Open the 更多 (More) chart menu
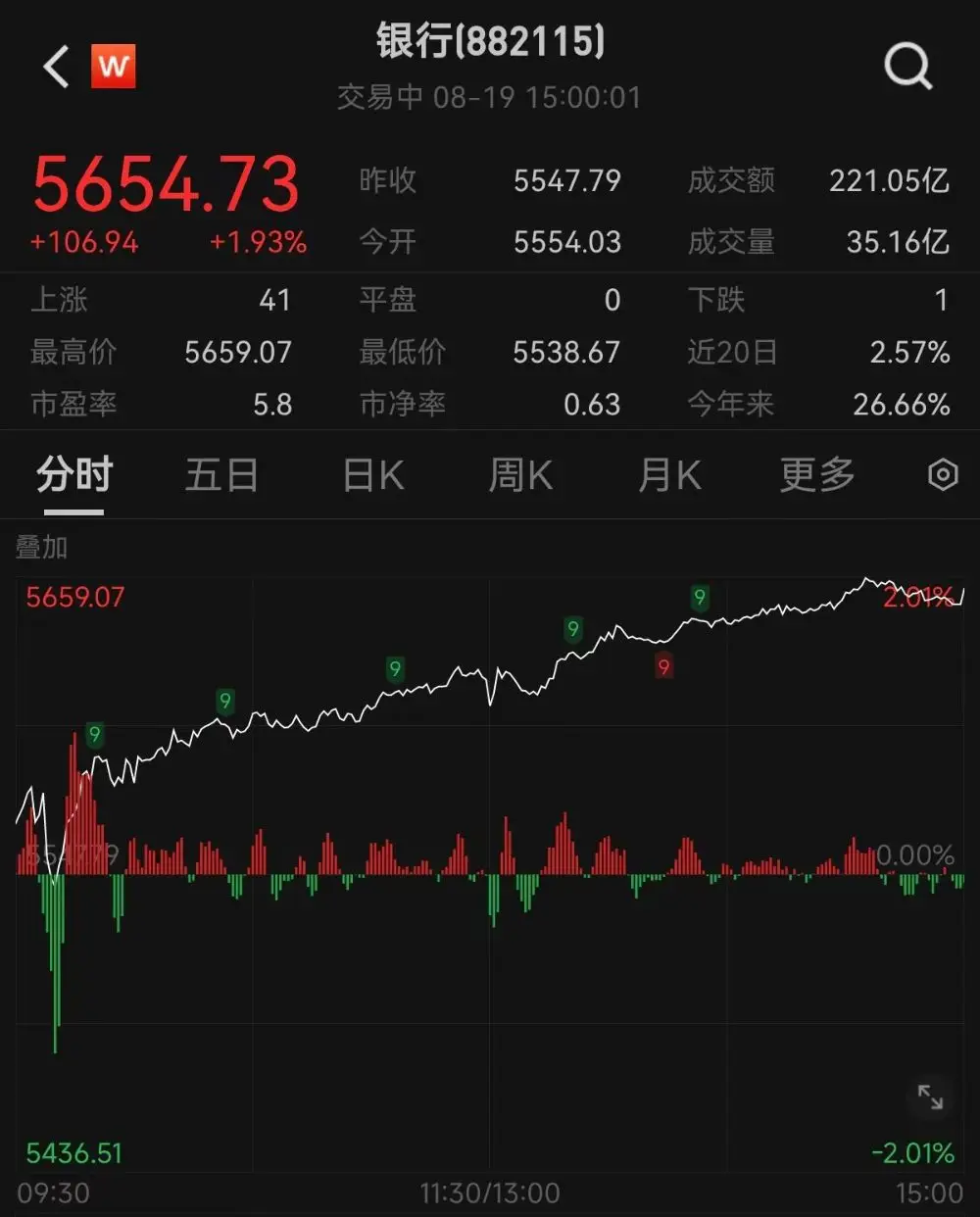Image resolution: width=980 pixels, height=1217 pixels. 816,474
